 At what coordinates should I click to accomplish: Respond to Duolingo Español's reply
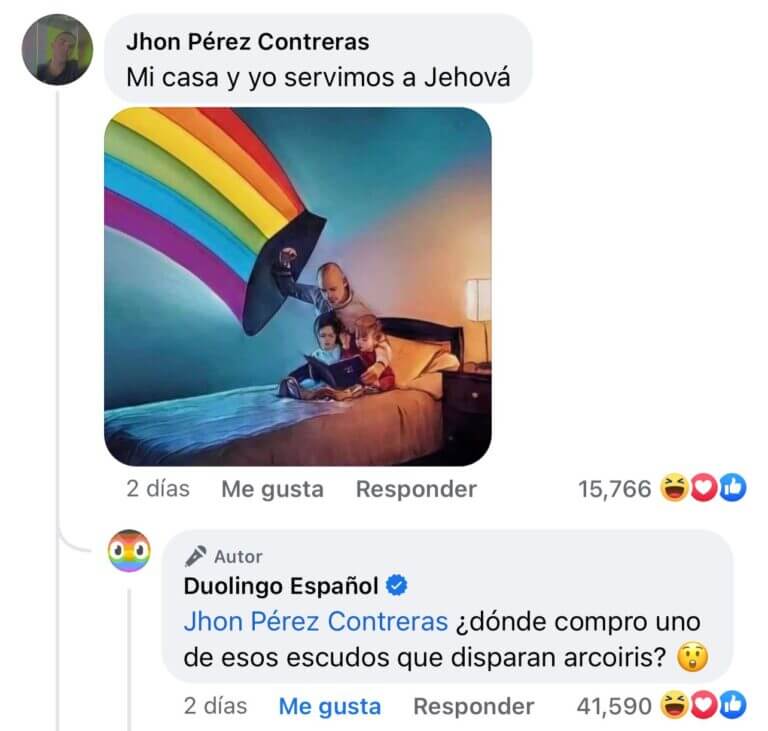pos(473,706)
